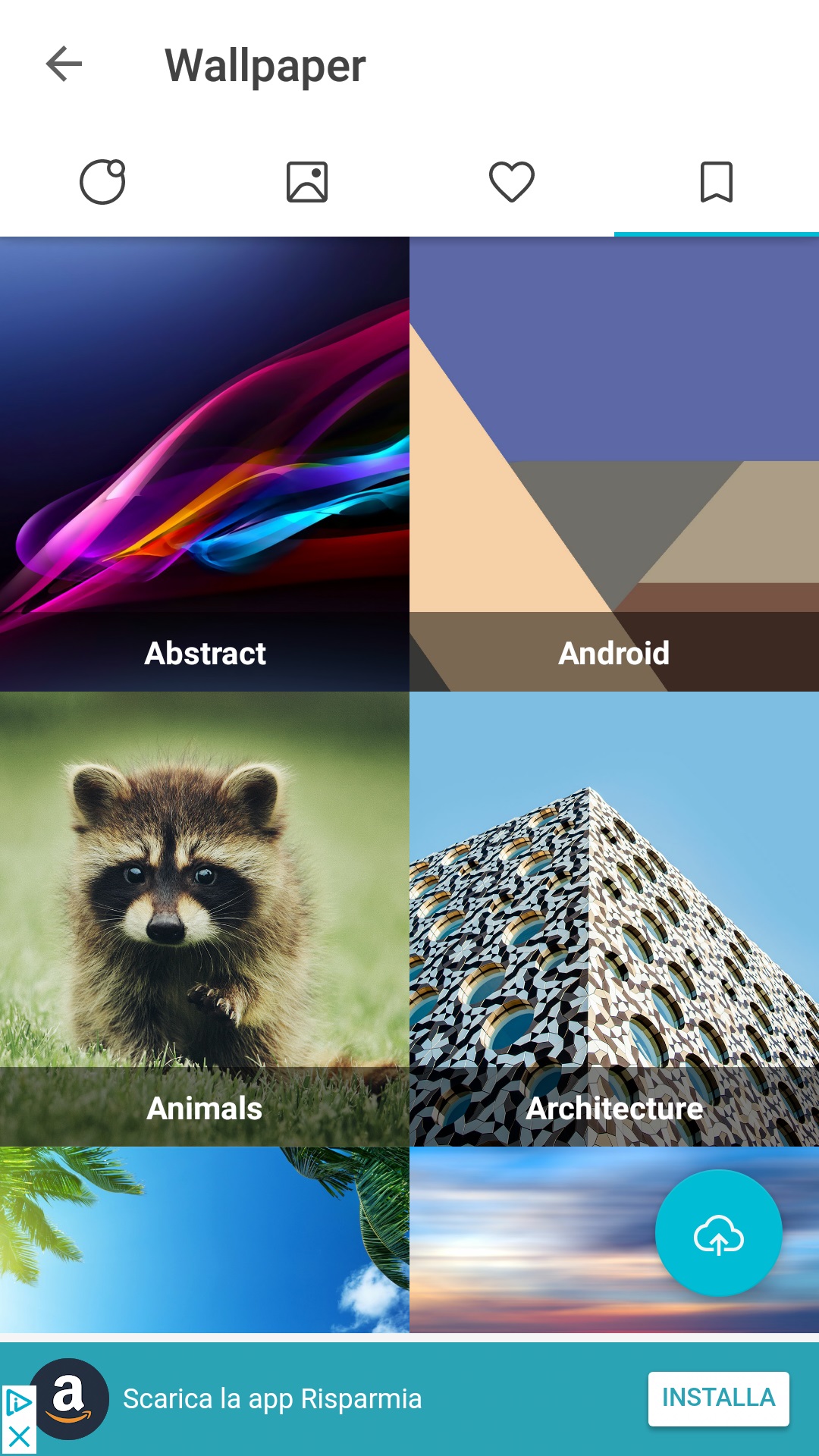Open the heart favorites tab
The width and height of the screenshot is (819, 1456).
tap(512, 182)
